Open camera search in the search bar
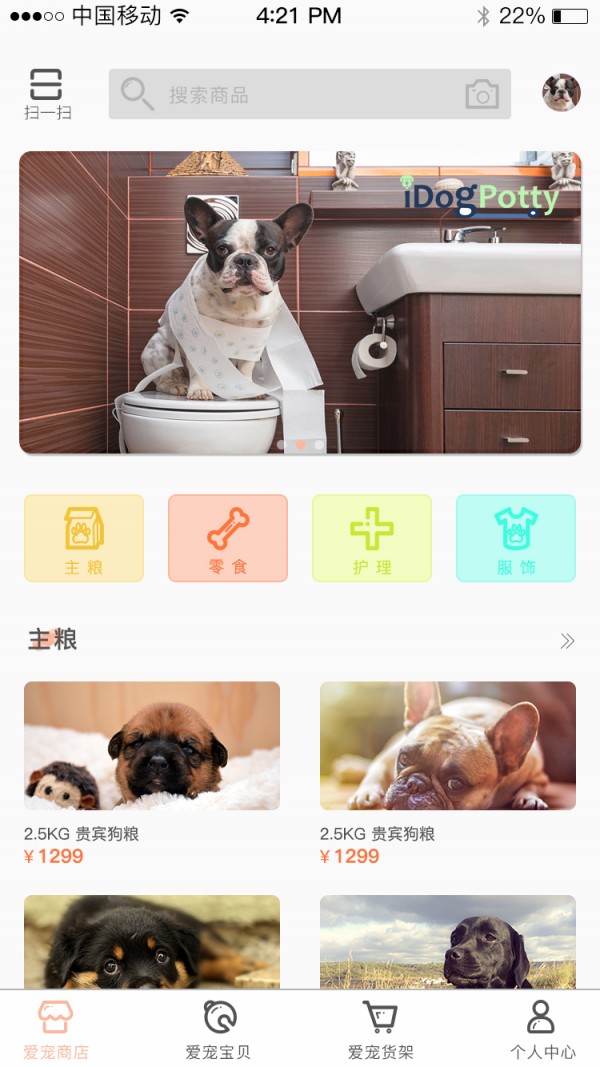 [x=482, y=95]
